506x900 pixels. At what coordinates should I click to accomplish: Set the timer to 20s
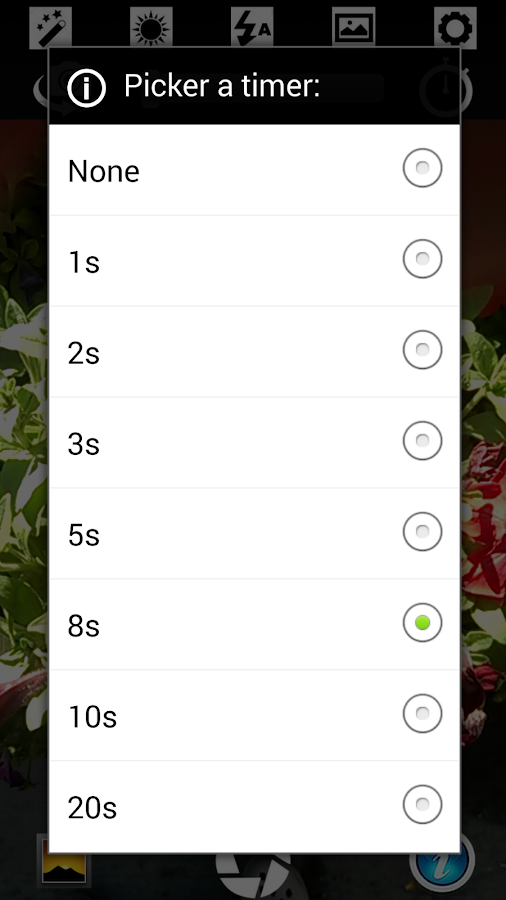point(254,806)
